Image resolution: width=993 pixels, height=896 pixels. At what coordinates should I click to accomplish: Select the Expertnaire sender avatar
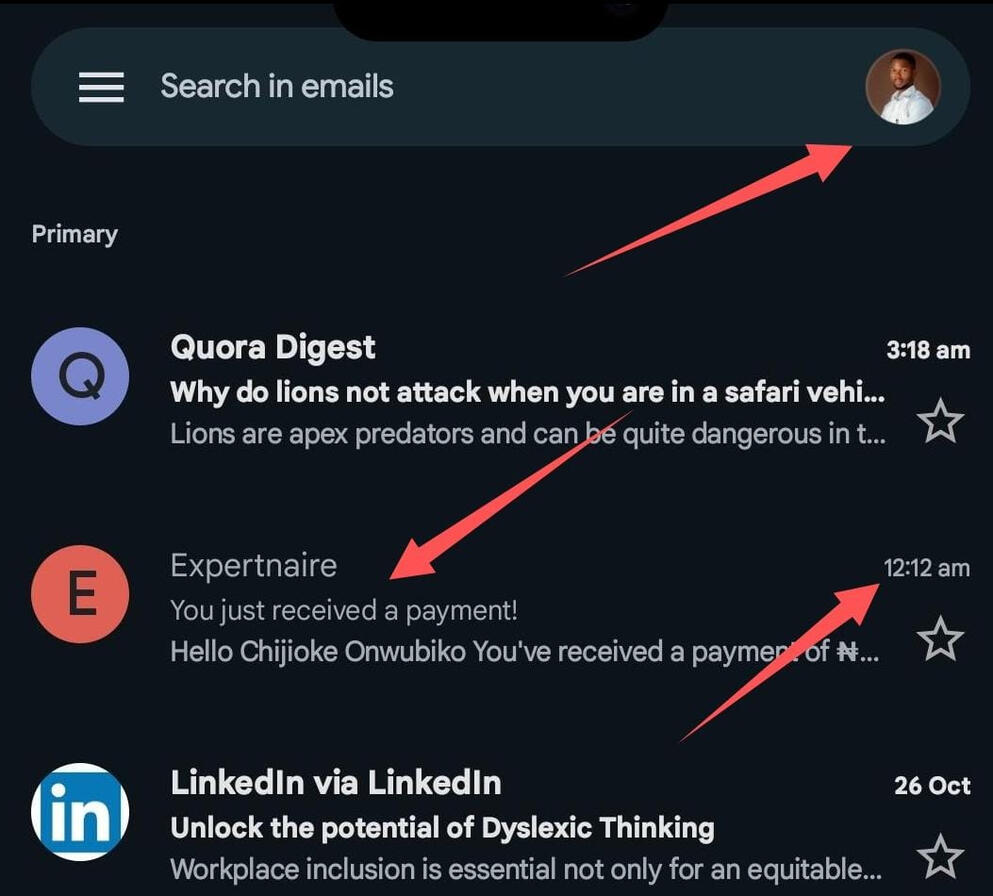(80, 594)
